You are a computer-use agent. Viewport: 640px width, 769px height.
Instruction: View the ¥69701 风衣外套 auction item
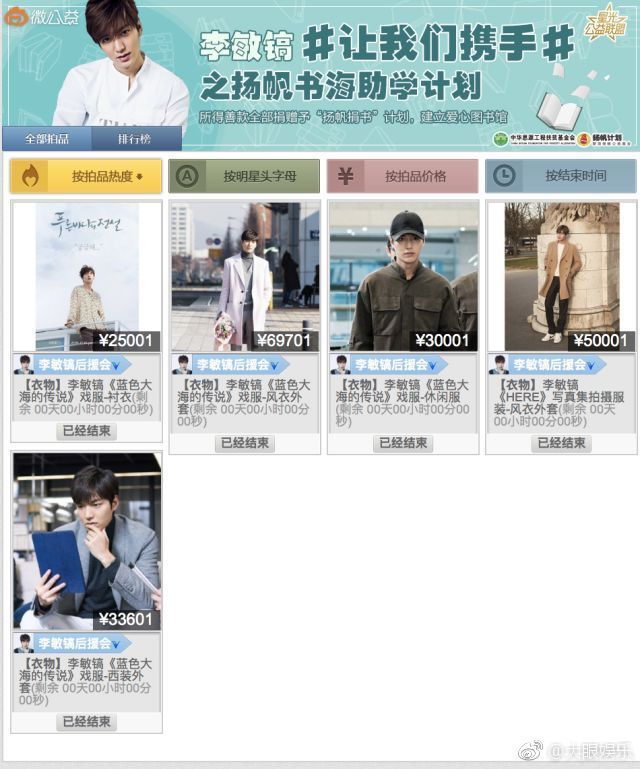(x=244, y=277)
